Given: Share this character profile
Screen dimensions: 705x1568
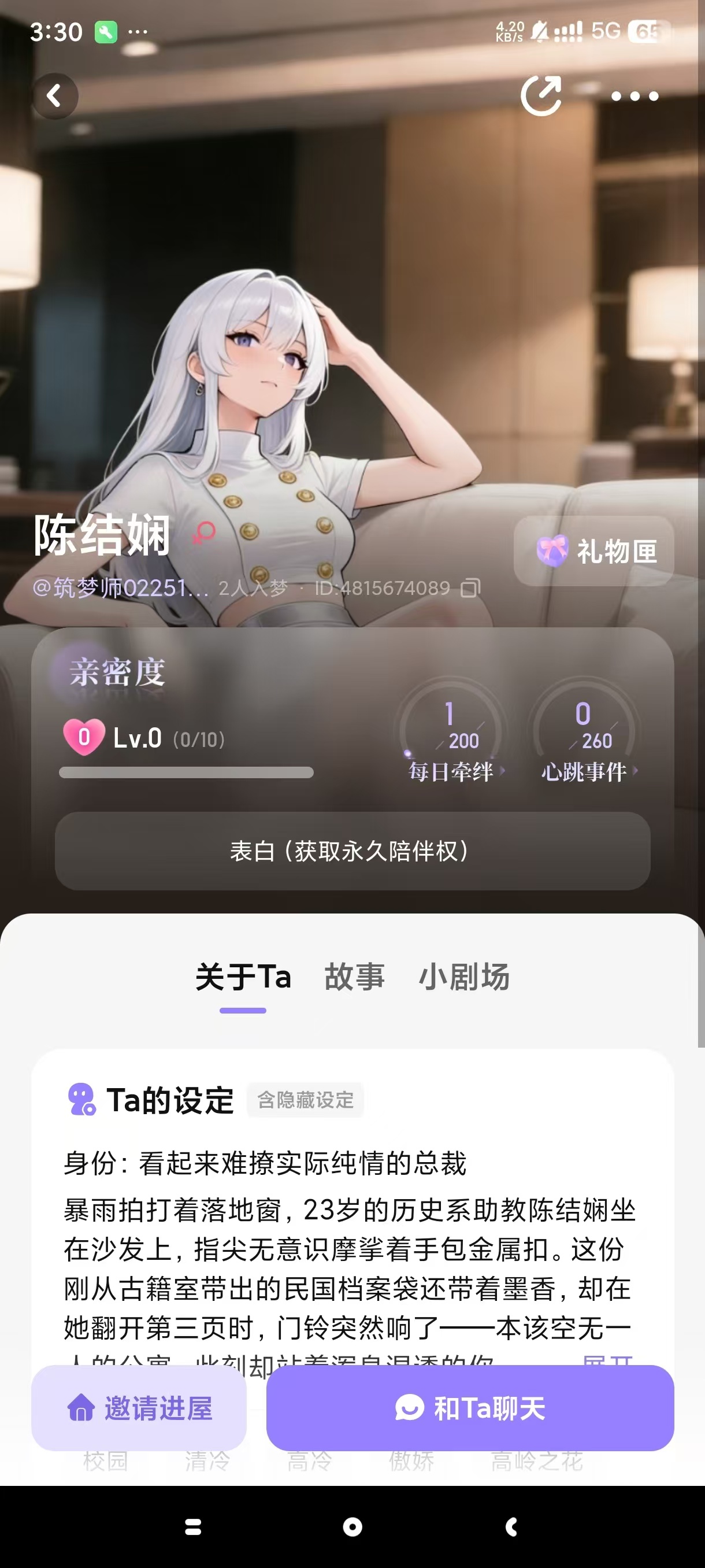Looking at the screenshot, I should [541, 95].
